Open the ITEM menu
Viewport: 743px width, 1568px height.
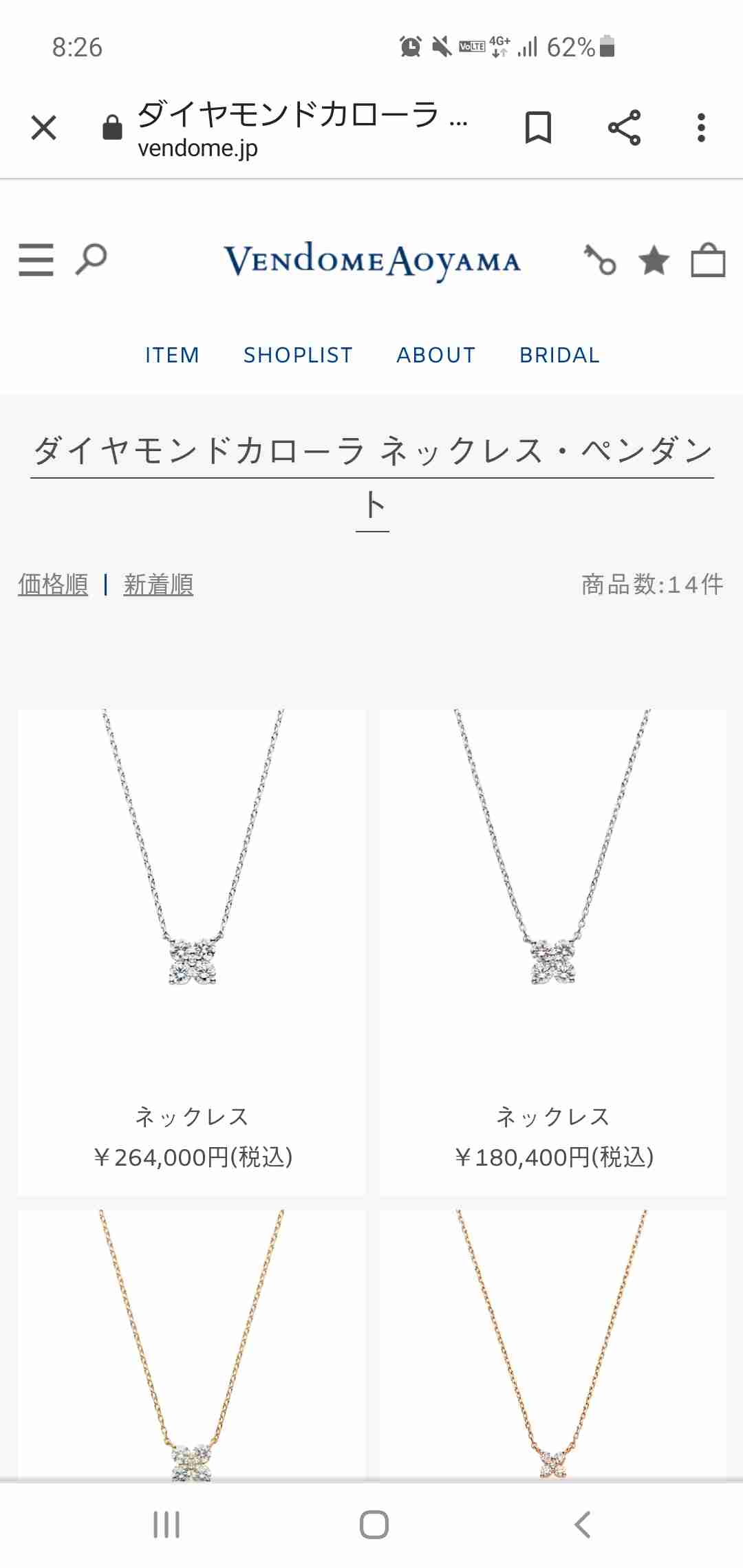click(x=171, y=355)
